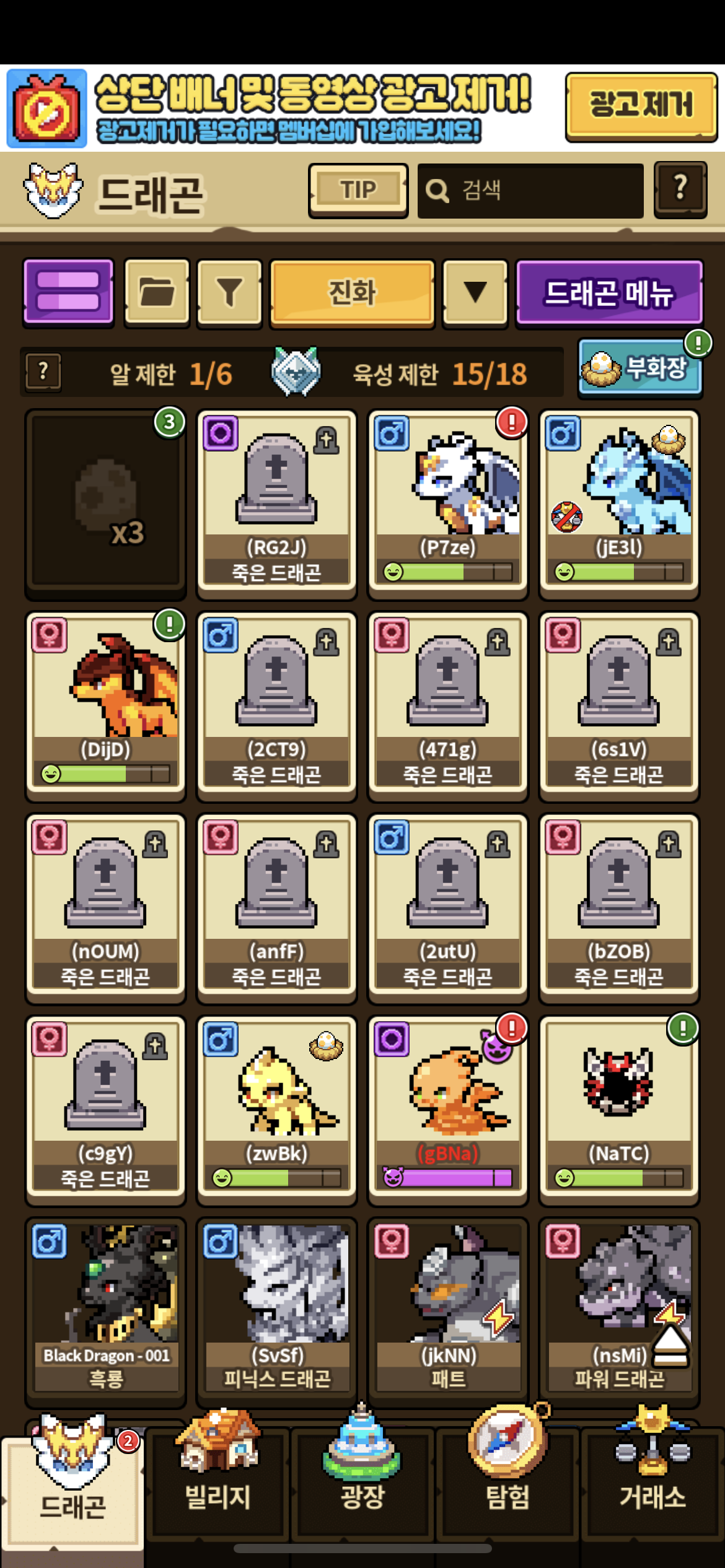This screenshot has height=1568, width=725.
Task: Open the TIP button
Action: click(358, 190)
